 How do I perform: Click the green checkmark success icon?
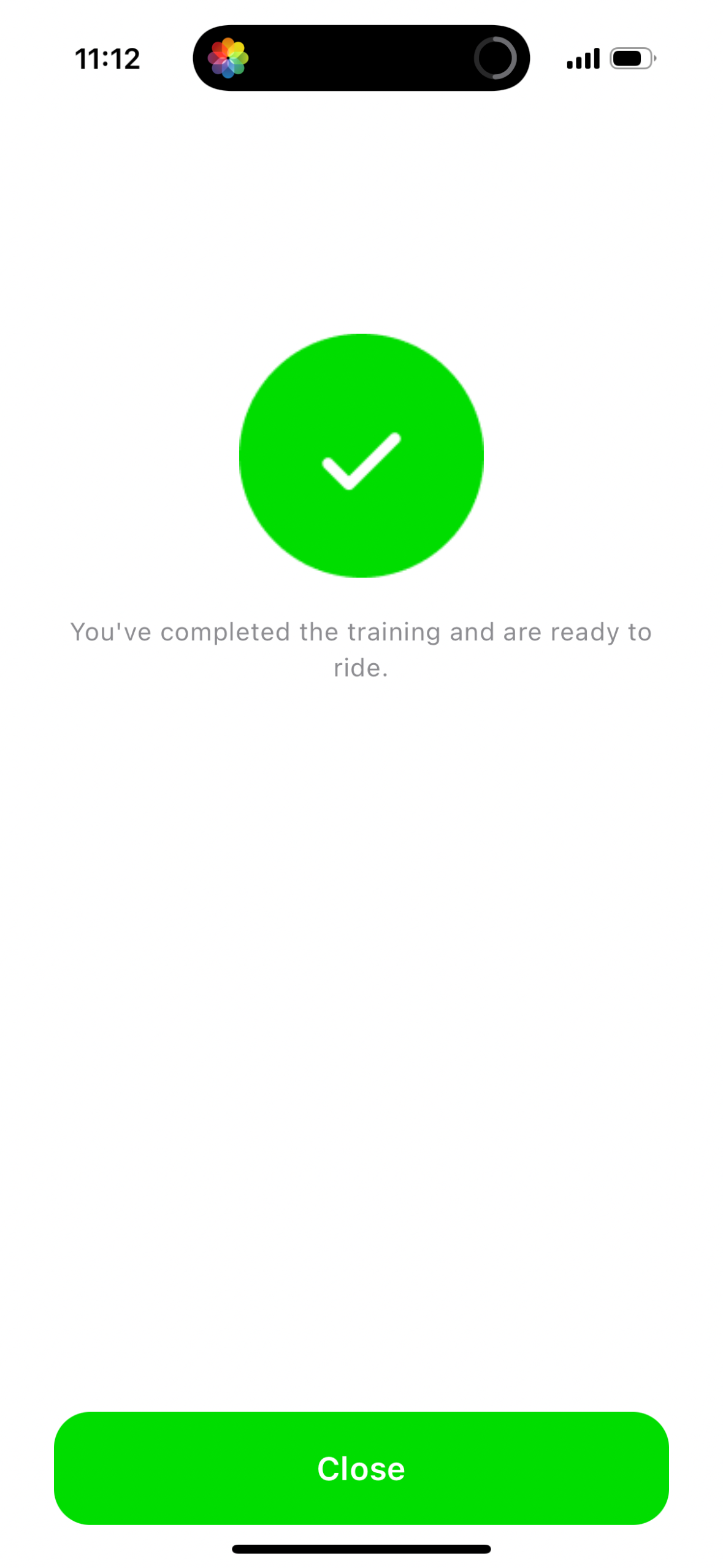tap(361, 455)
